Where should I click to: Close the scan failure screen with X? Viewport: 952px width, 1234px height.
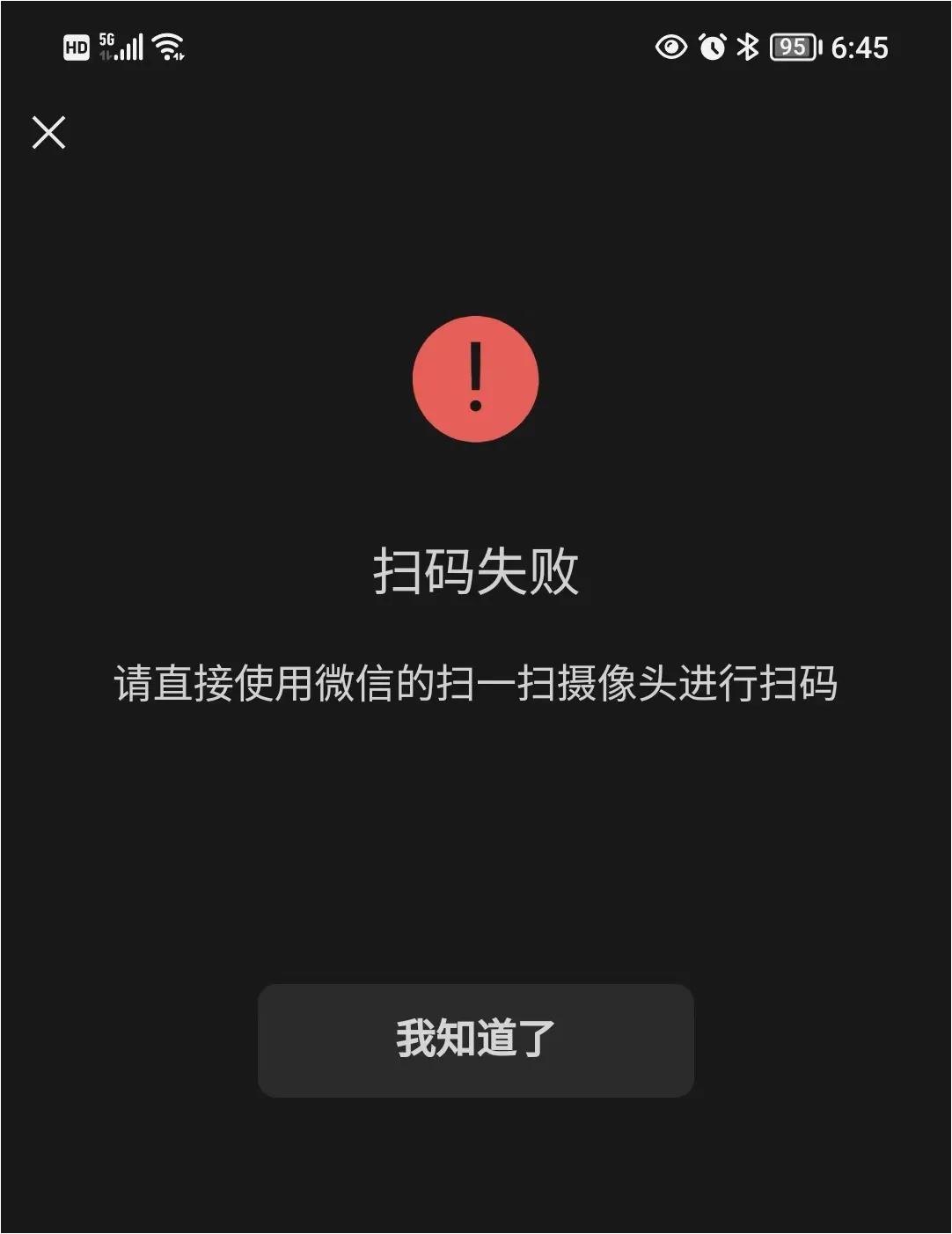click(x=48, y=132)
